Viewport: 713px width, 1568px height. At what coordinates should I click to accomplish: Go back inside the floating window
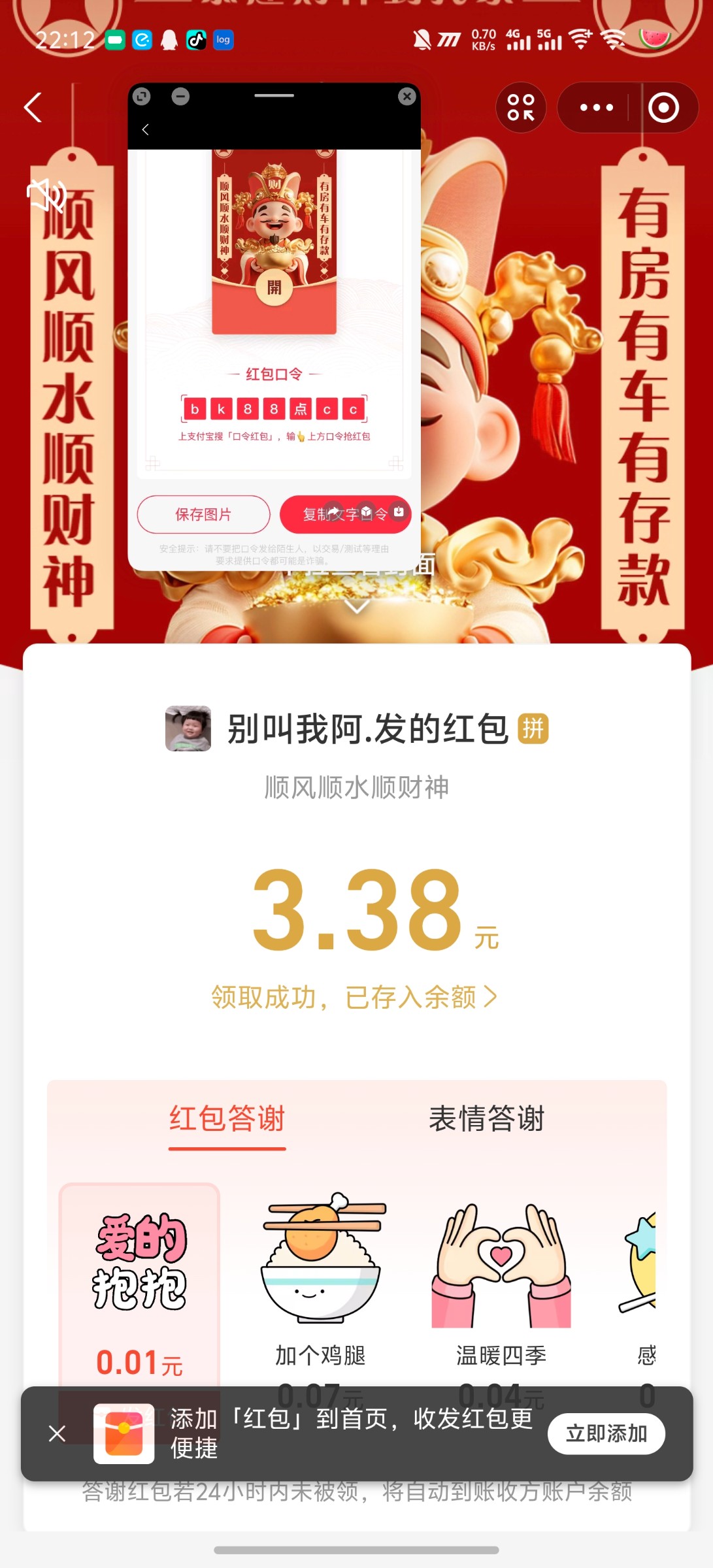tap(146, 129)
